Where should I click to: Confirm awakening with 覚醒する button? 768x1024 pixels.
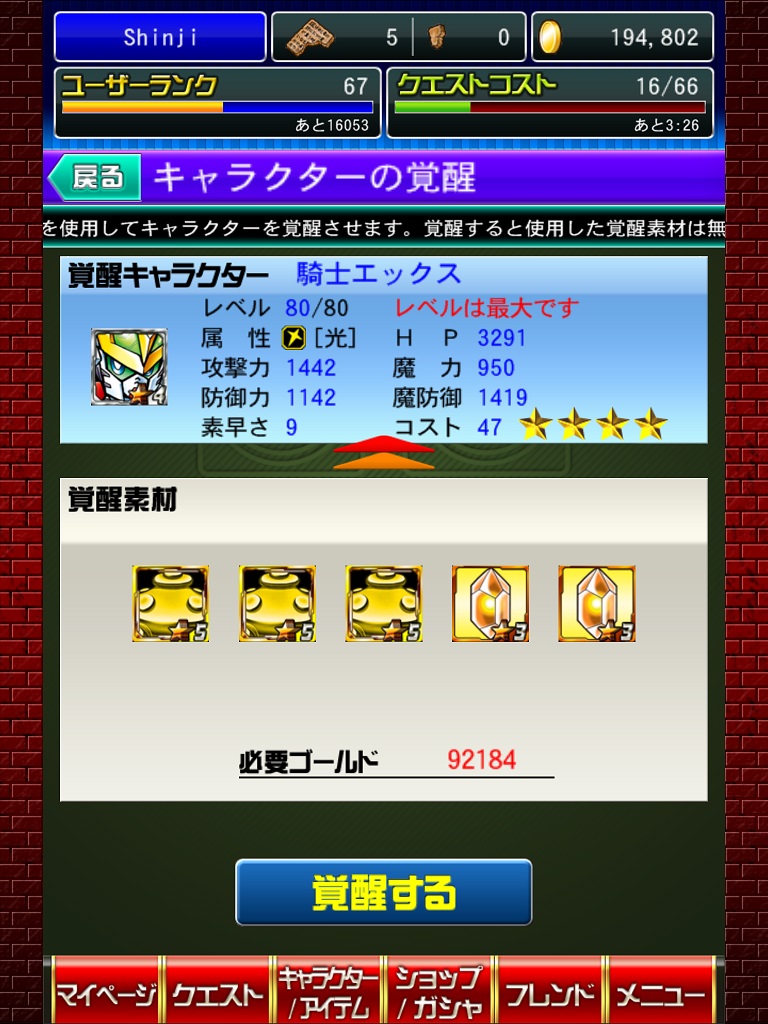[x=383, y=892]
